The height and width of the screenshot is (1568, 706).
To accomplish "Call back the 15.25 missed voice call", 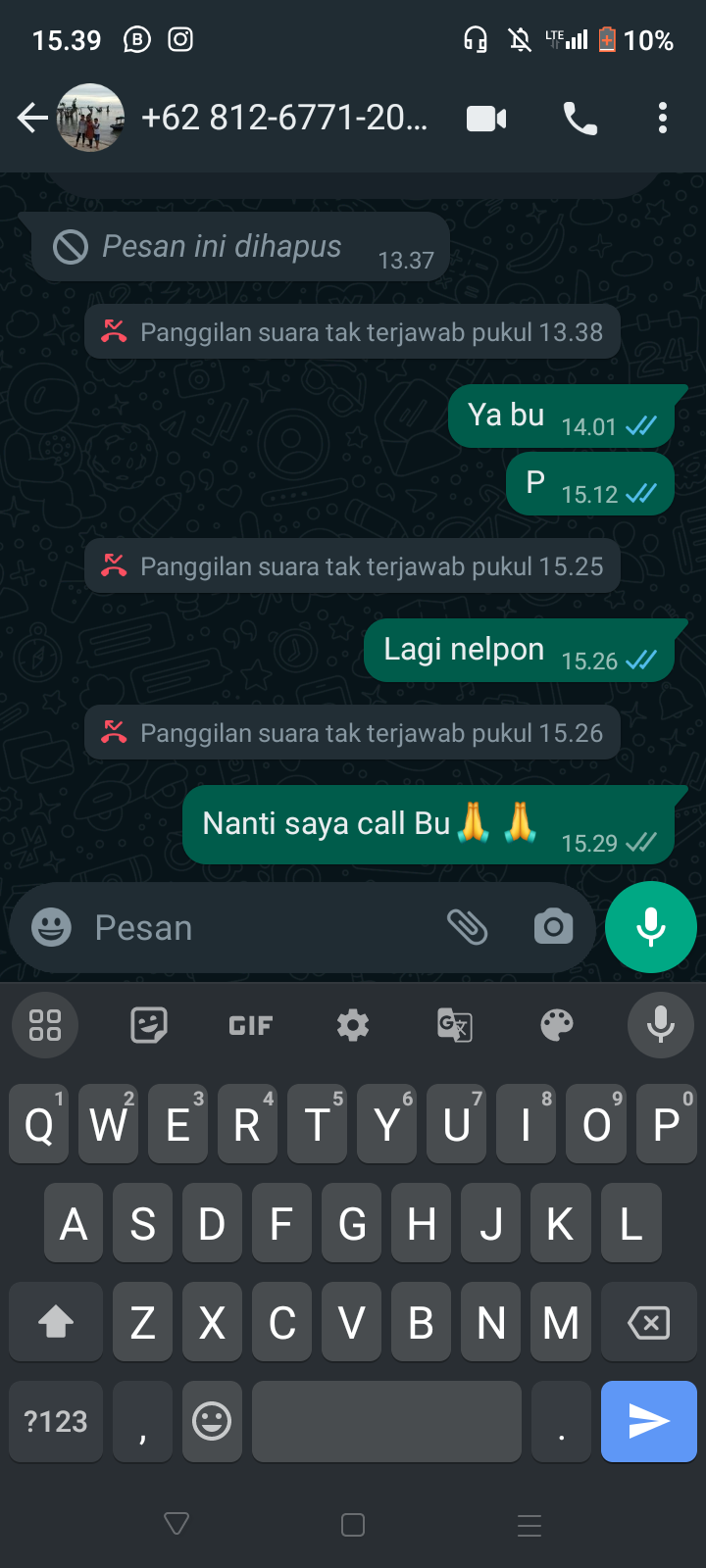I will coord(352,566).
